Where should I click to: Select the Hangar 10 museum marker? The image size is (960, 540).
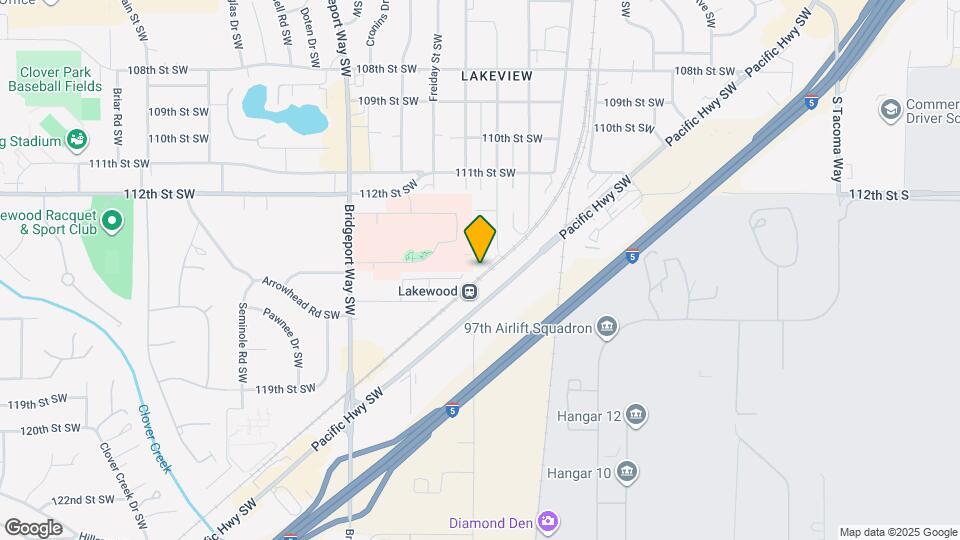click(627, 472)
